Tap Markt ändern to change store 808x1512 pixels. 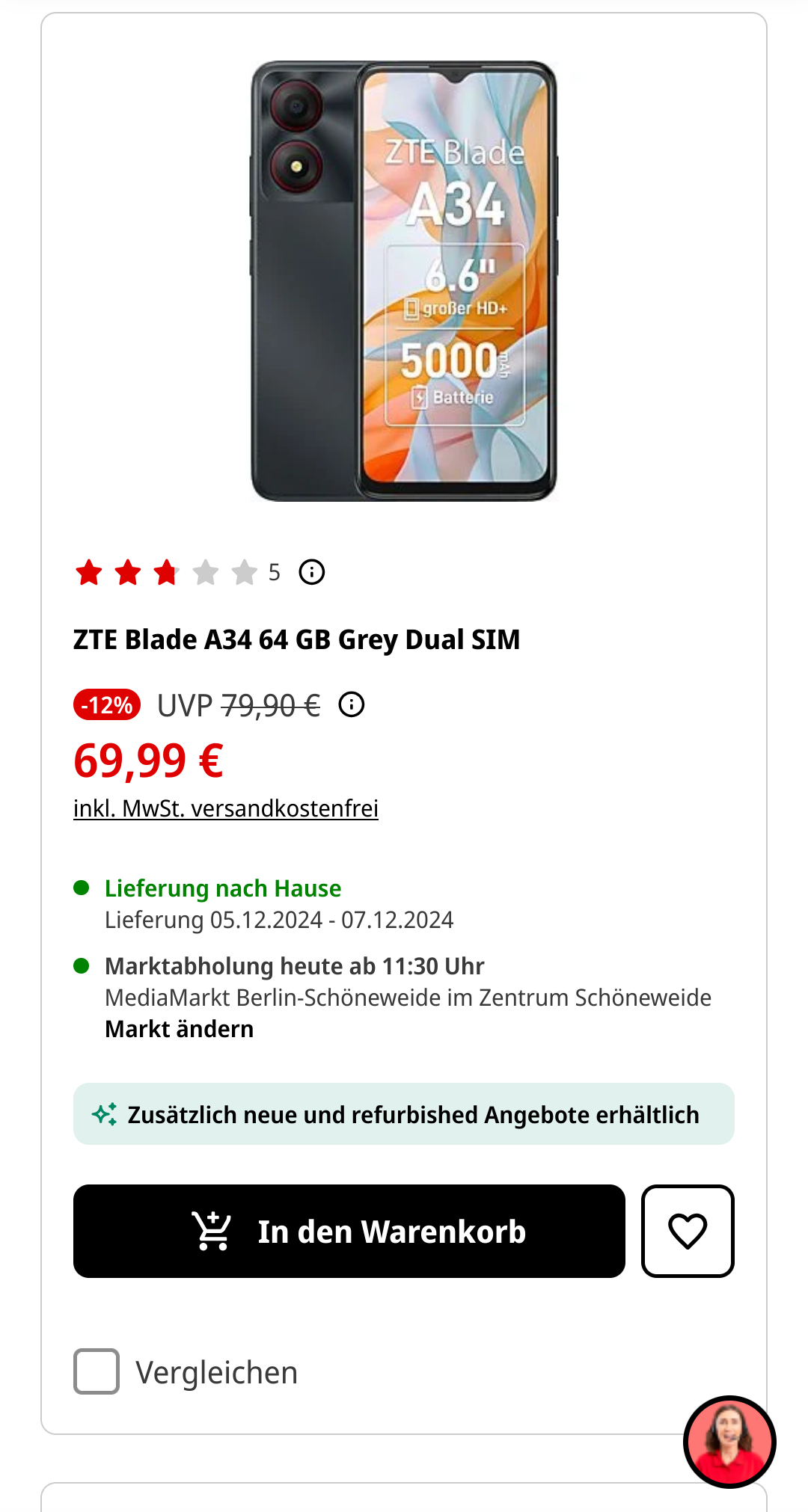[x=179, y=1029]
